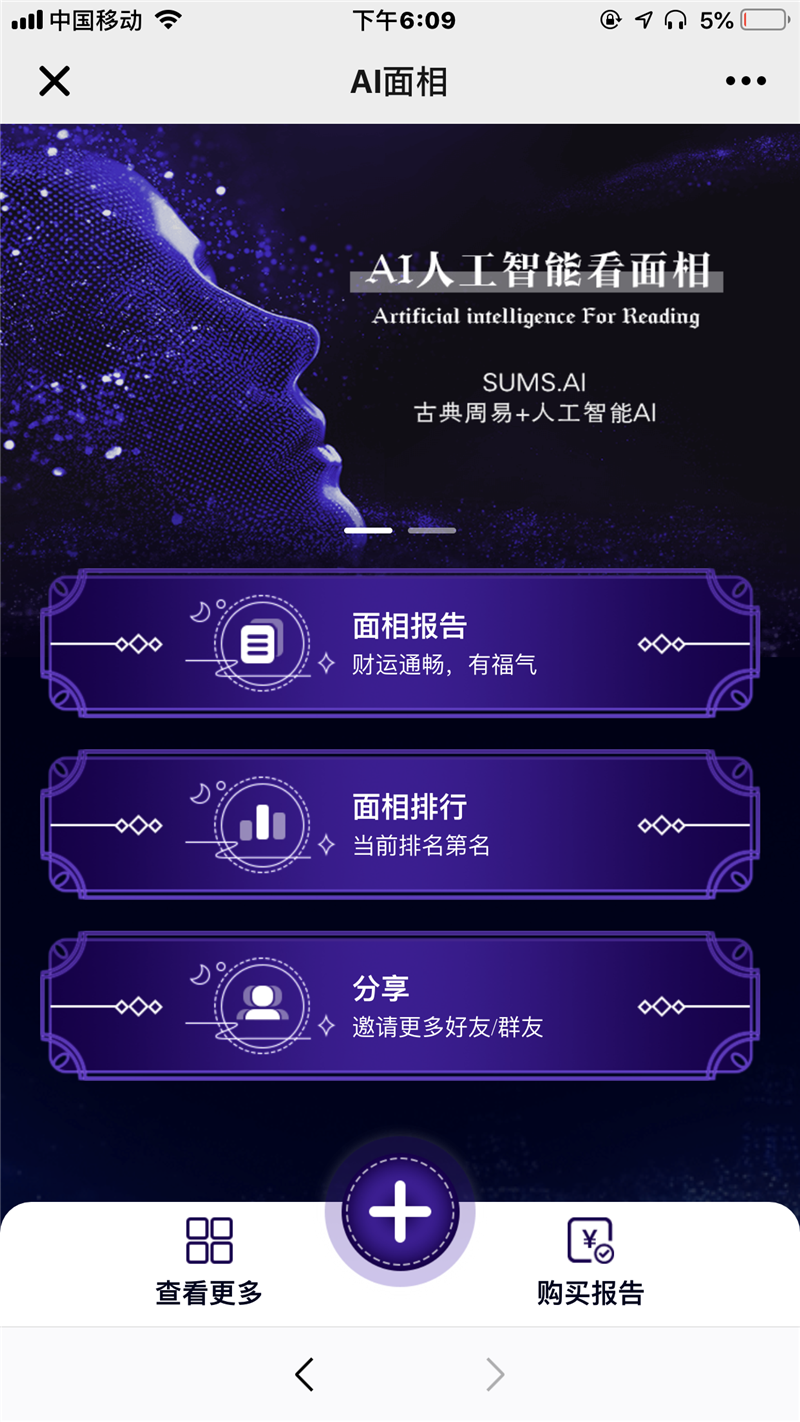Open 分享 to invite friends
Screen dimensions: 800x1422
pos(400,1005)
